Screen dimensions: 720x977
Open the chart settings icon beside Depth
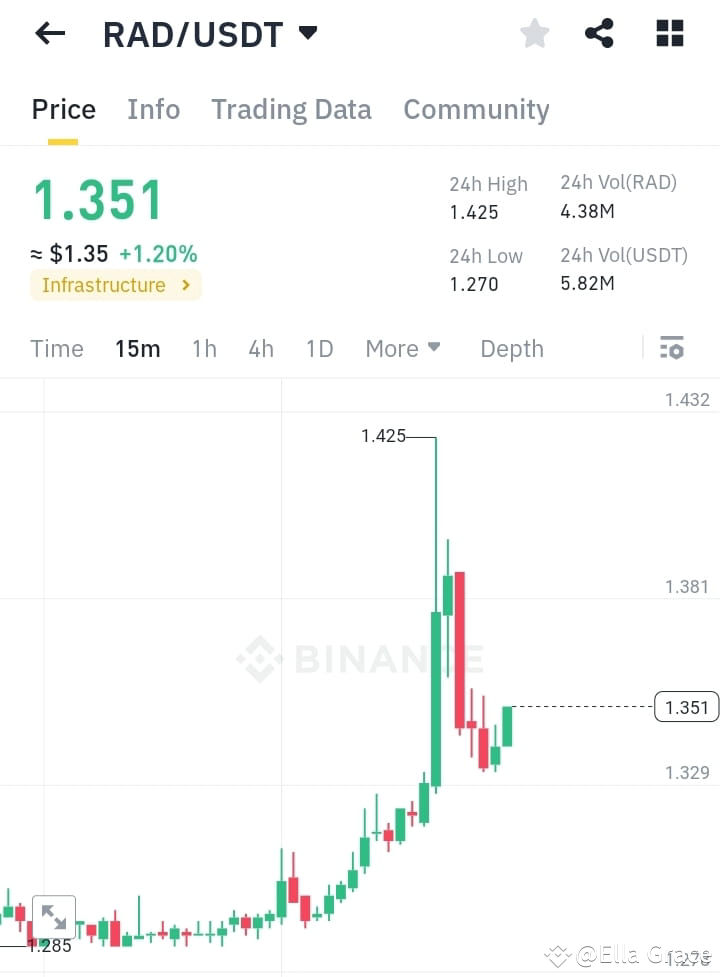pos(671,347)
